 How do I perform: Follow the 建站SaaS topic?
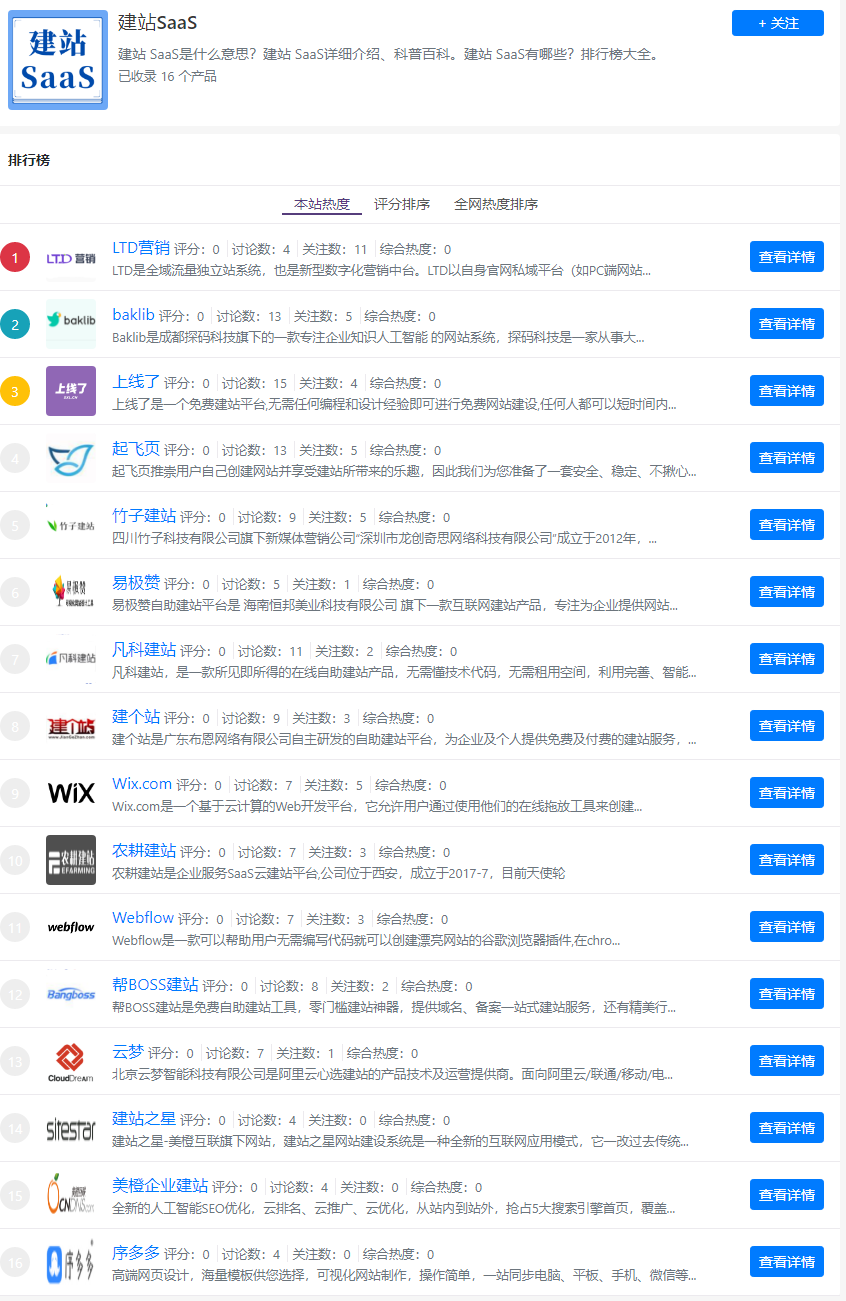click(x=777, y=23)
